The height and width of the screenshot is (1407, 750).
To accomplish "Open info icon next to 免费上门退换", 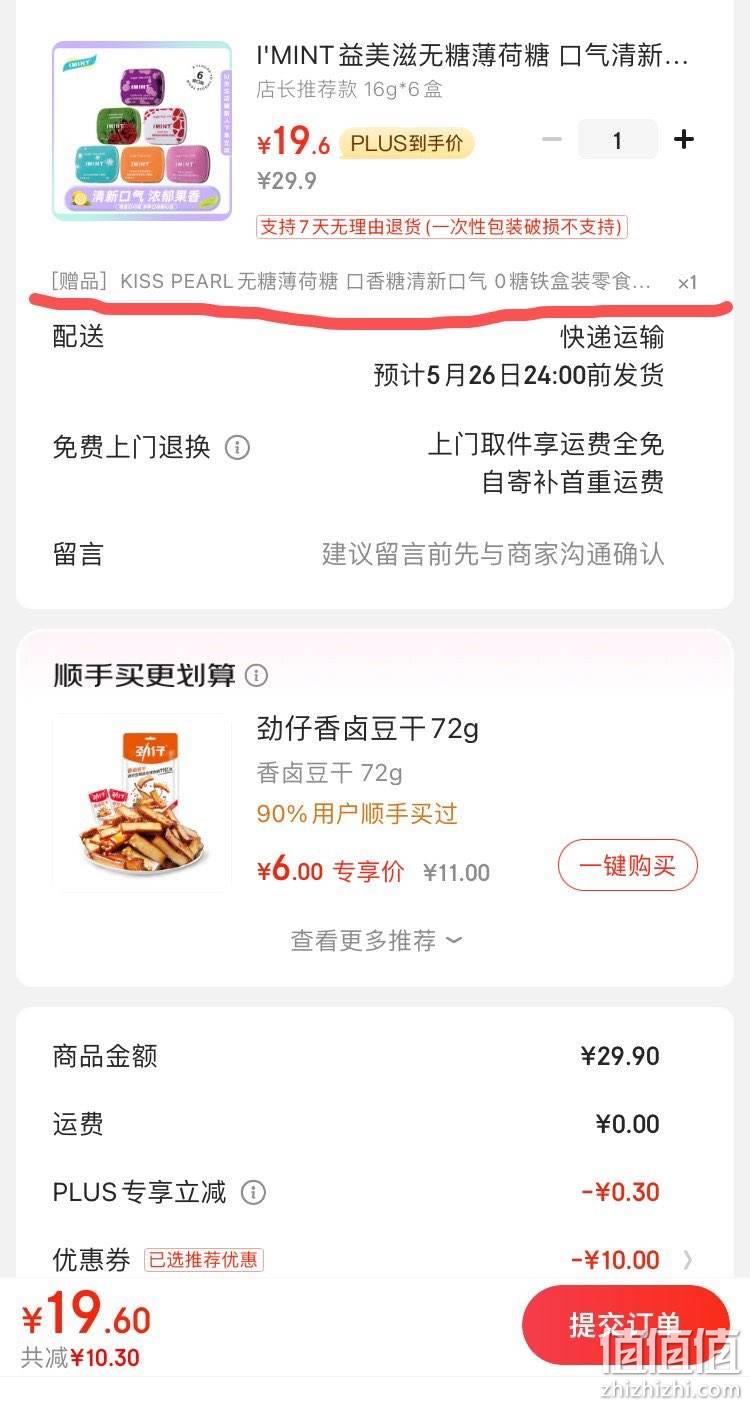I will (237, 447).
